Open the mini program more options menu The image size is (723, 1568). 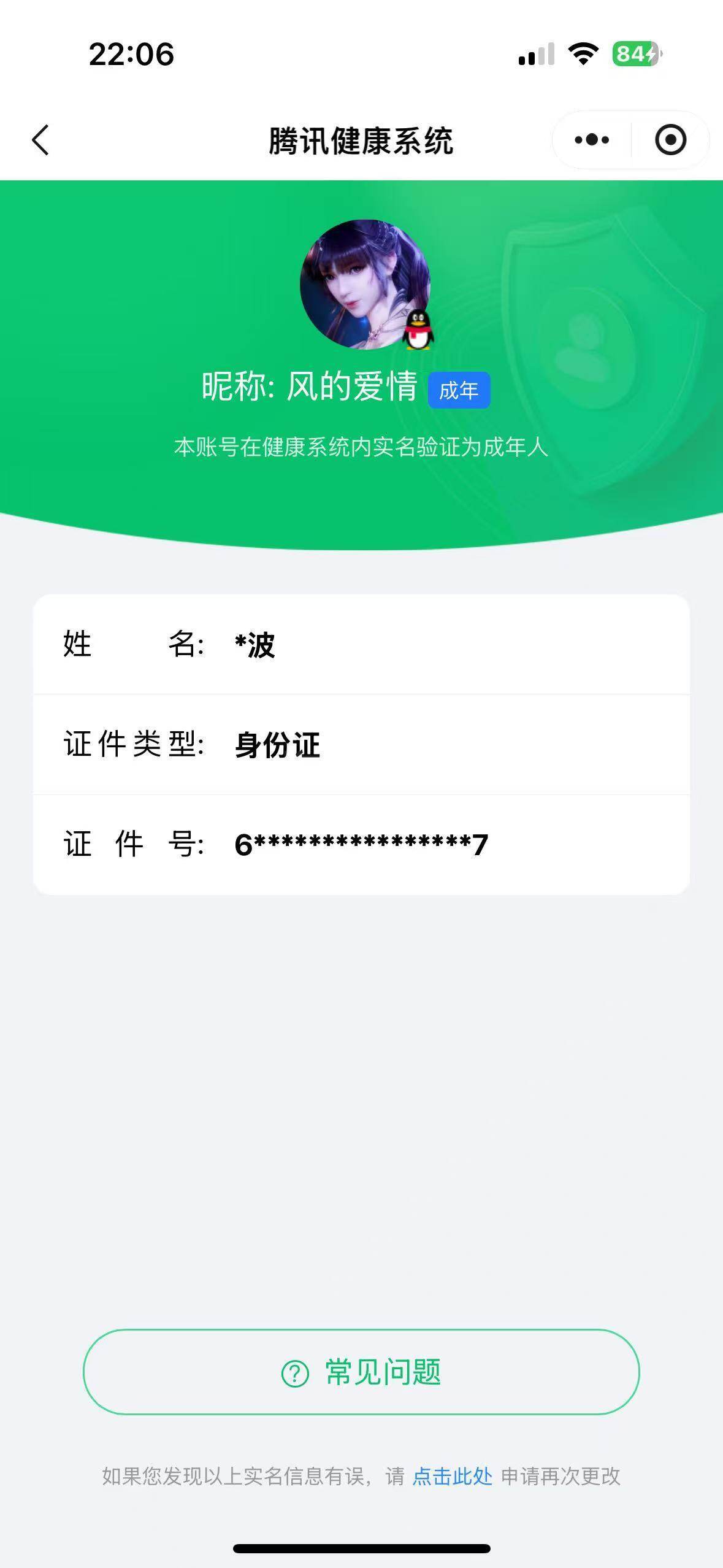592,140
